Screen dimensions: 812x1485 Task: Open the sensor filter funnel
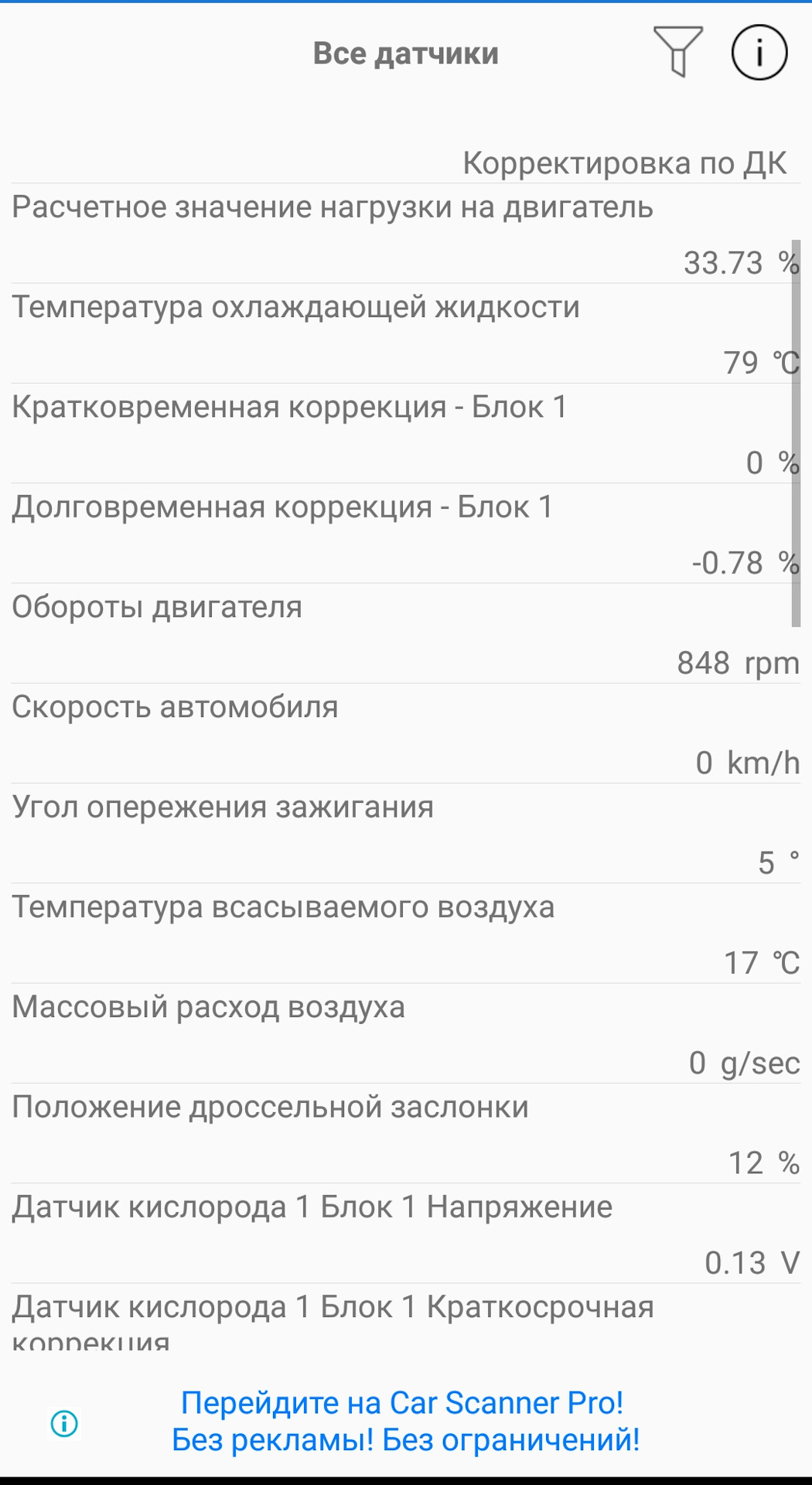point(677,52)
